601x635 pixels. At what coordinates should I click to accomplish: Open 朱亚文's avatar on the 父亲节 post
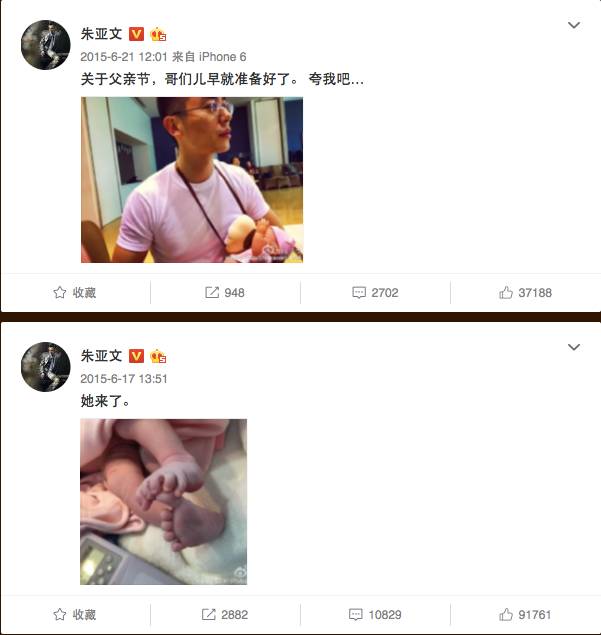[46, 45]
